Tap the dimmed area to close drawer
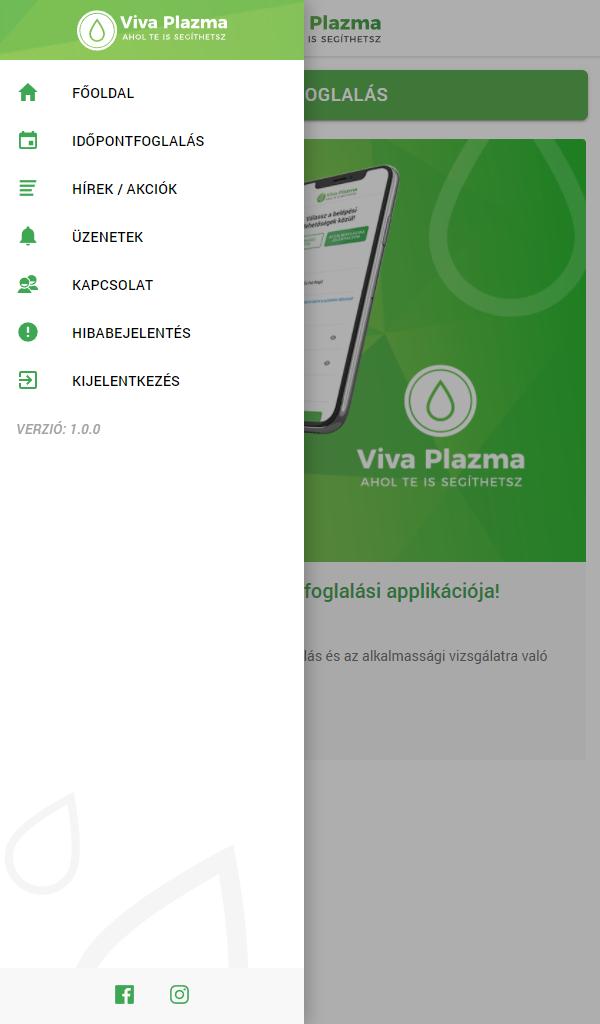This screenshot has width=600, height=1024. pos(452,849)
